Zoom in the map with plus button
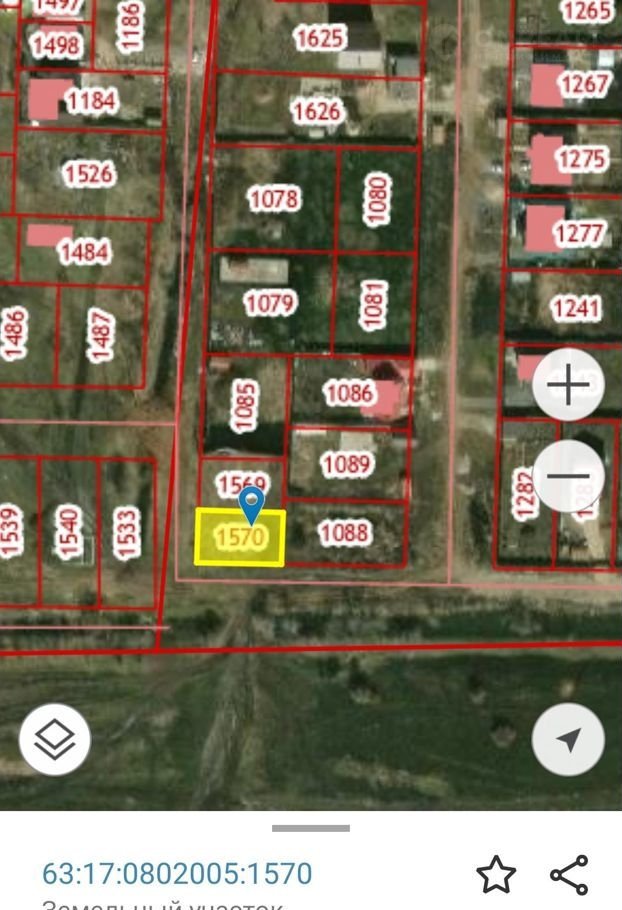 click(568, 385)
